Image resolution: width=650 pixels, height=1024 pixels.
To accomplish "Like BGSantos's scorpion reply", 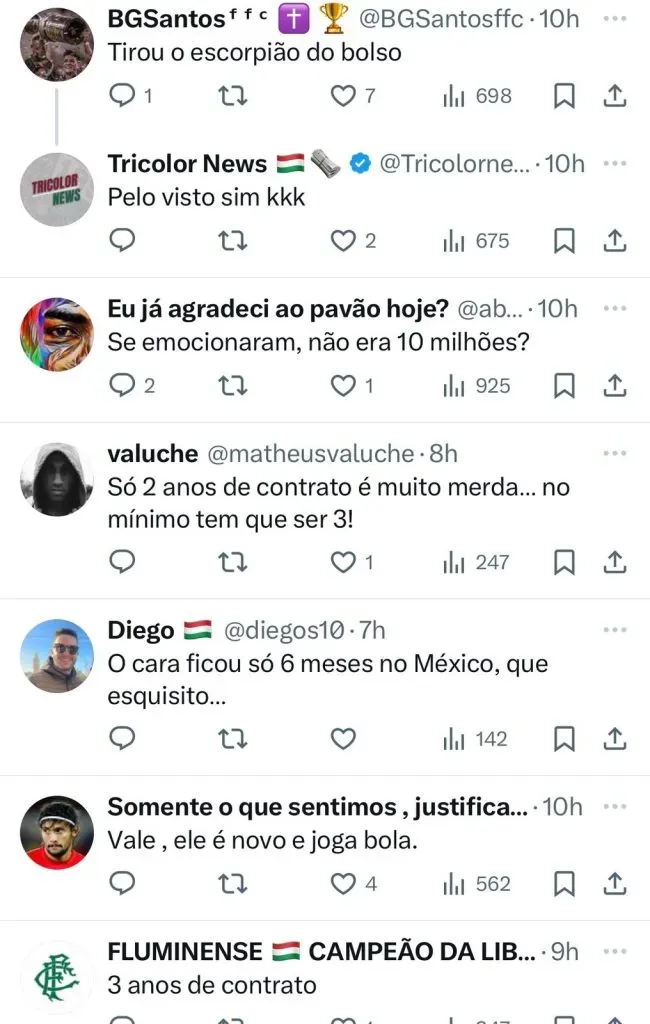I will point(344,96).
